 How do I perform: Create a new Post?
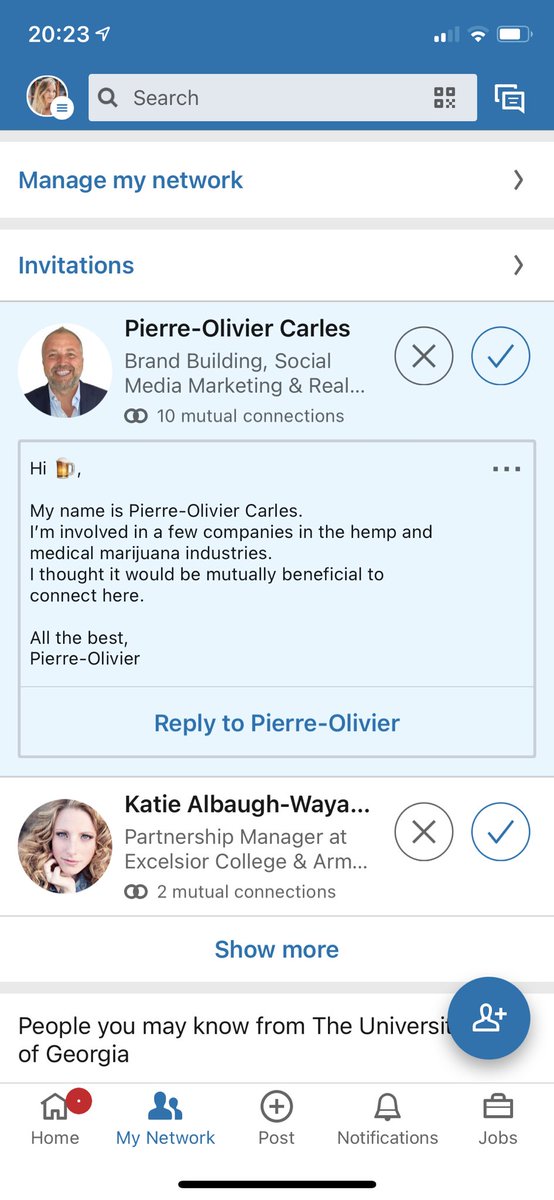tap(276, 1118)
